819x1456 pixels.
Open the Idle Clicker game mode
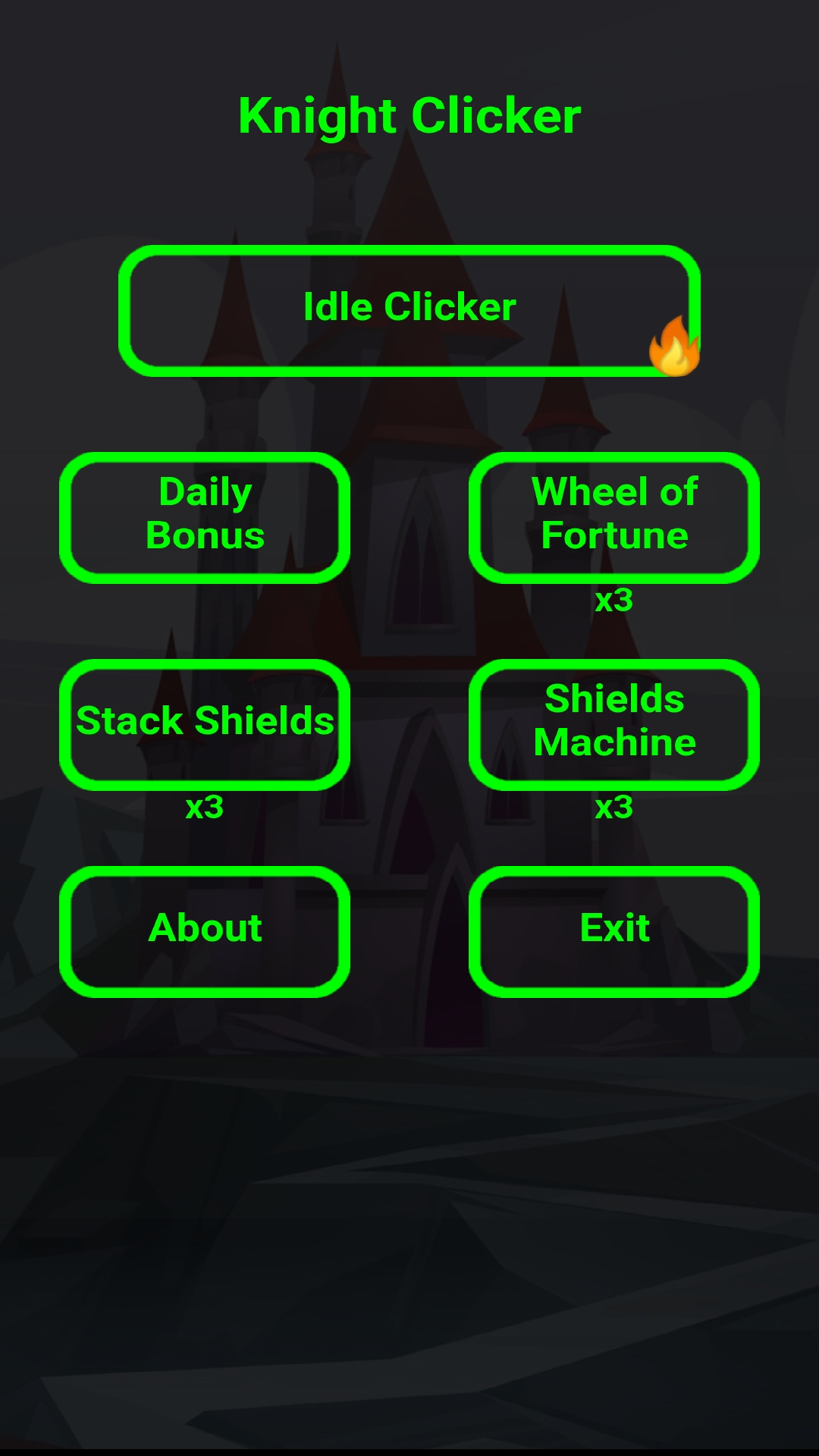[409, 307]
